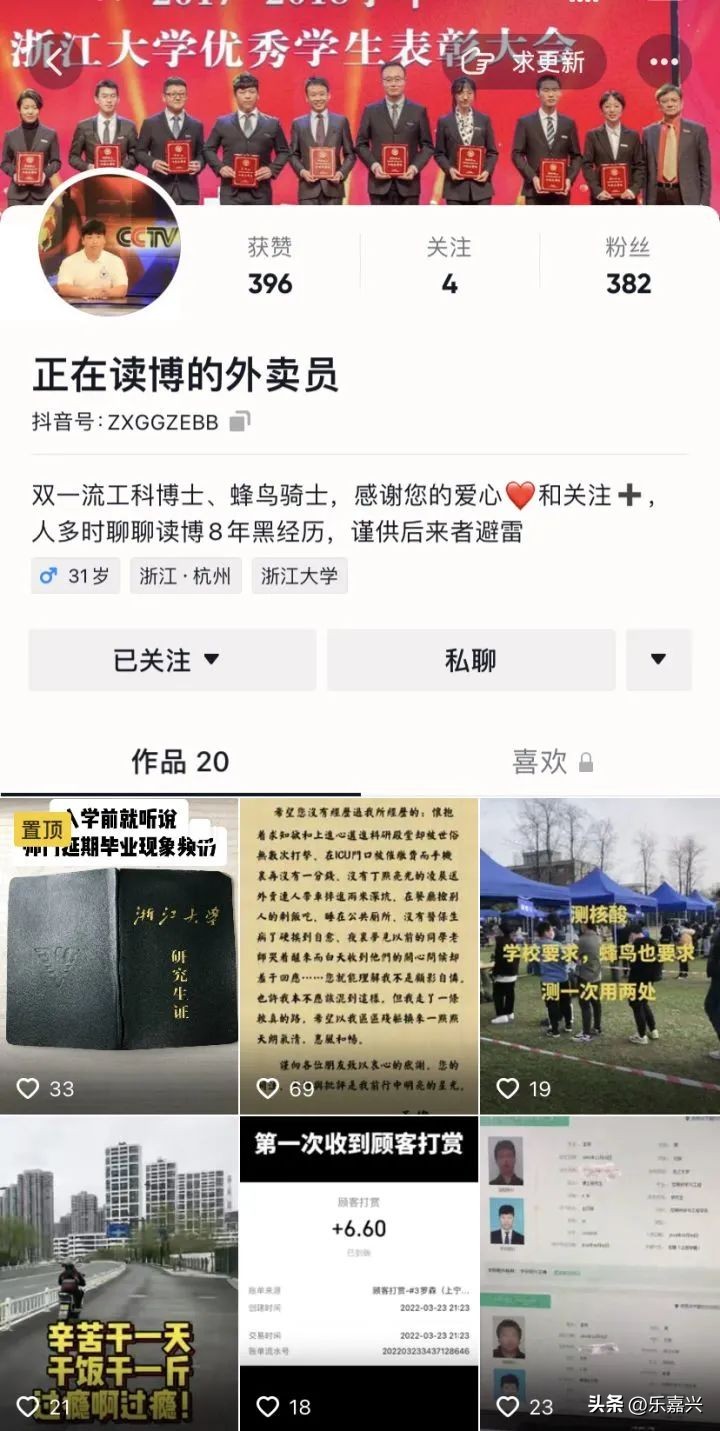Image resolution: width=720 pixels, height=1431 pixels.
Task: Open the CCTV profile avatar picture
Action: (x=110, y=250)
